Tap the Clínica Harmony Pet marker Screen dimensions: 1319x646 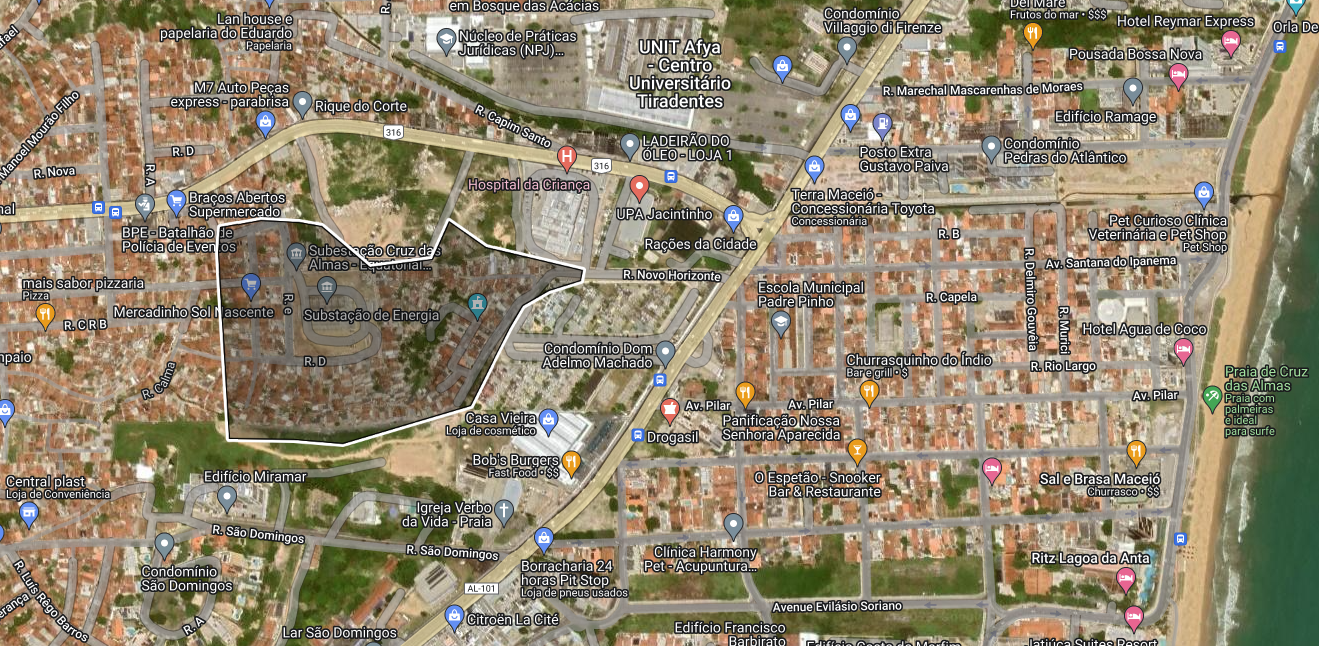tap(733, 523)
